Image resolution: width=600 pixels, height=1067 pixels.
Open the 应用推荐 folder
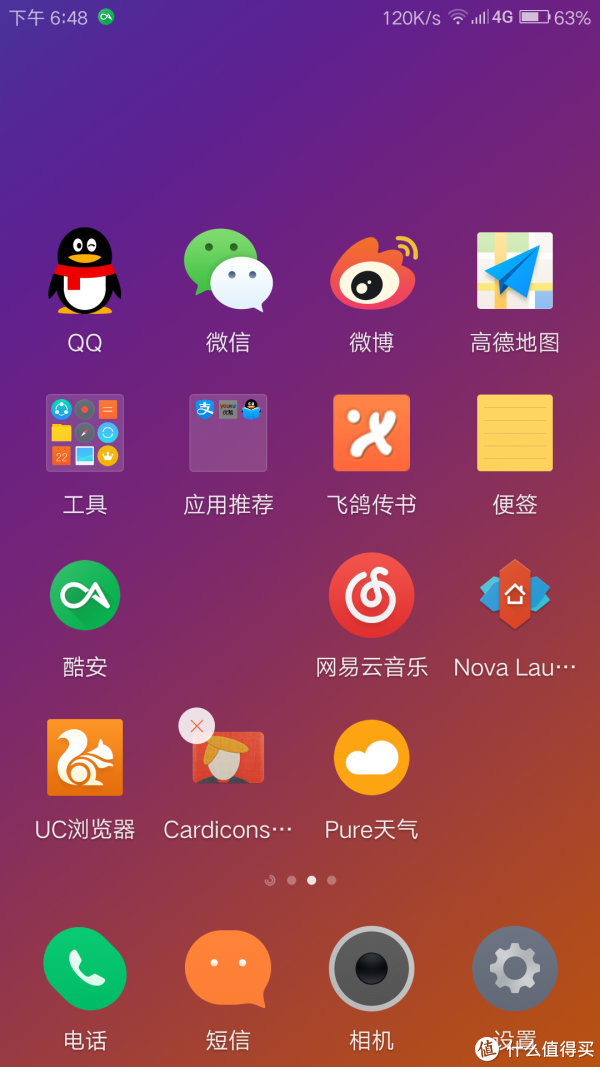228,432
